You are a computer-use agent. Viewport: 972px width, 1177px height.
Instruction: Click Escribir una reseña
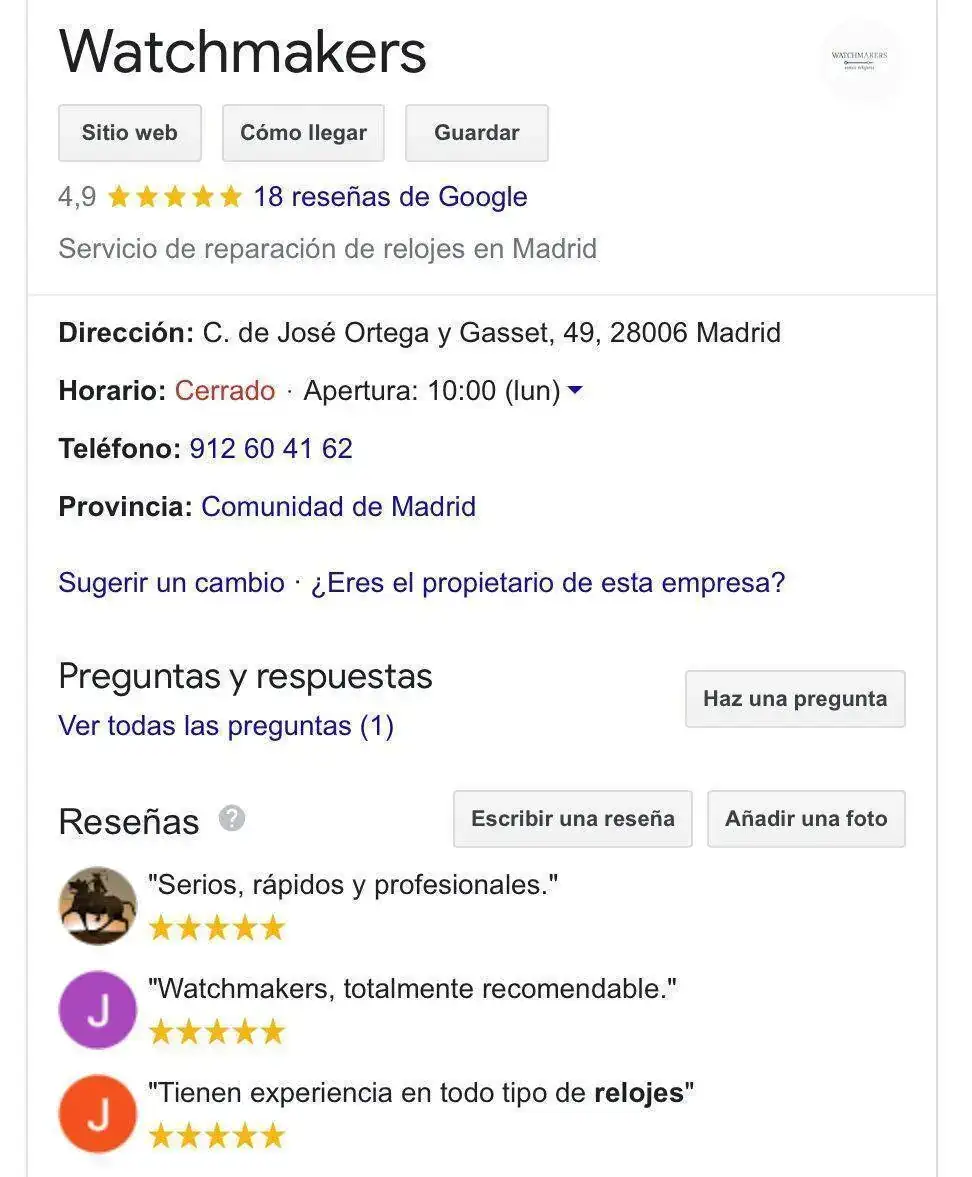pyautogui.click(x=572, y=818)
